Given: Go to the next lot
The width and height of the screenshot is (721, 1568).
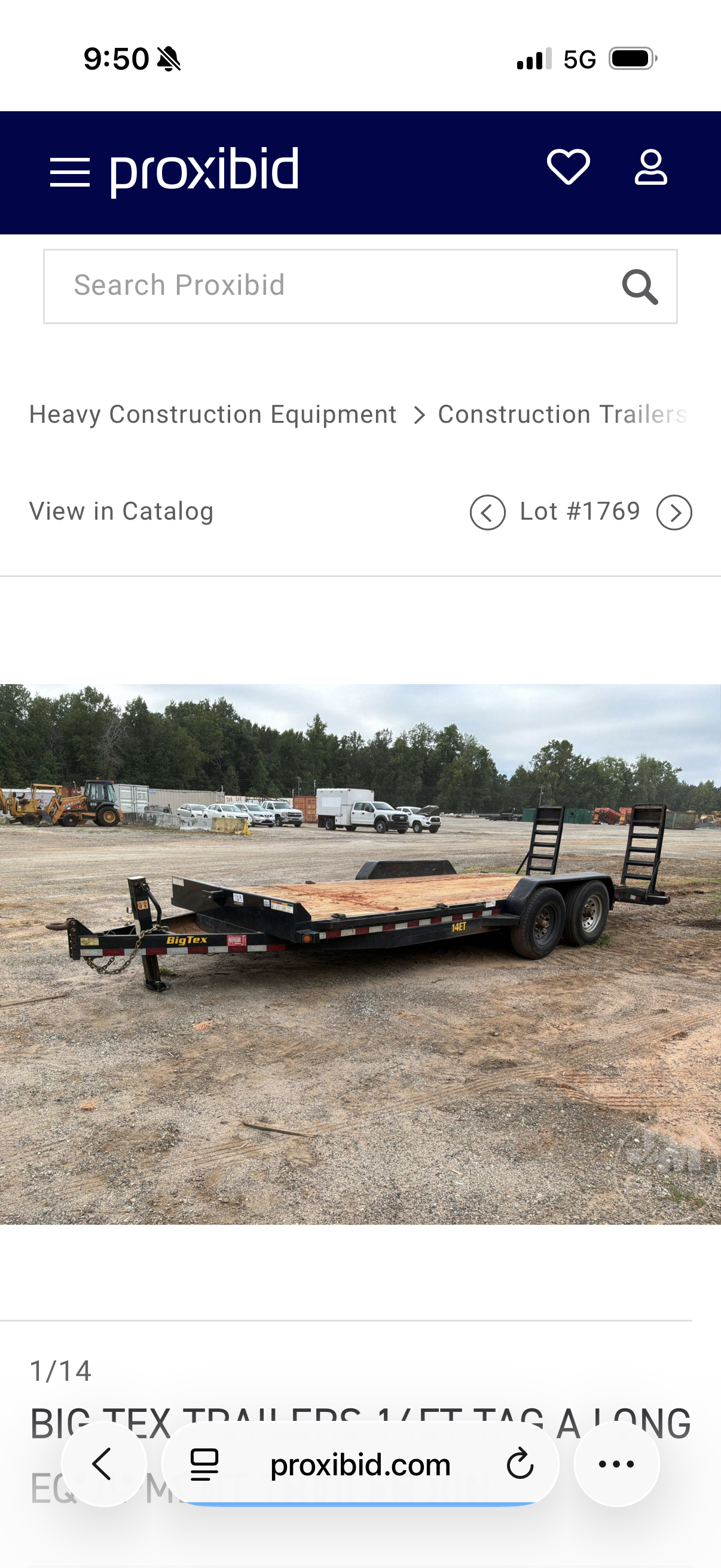Looking at the screenshot, I should pos(674,513).
